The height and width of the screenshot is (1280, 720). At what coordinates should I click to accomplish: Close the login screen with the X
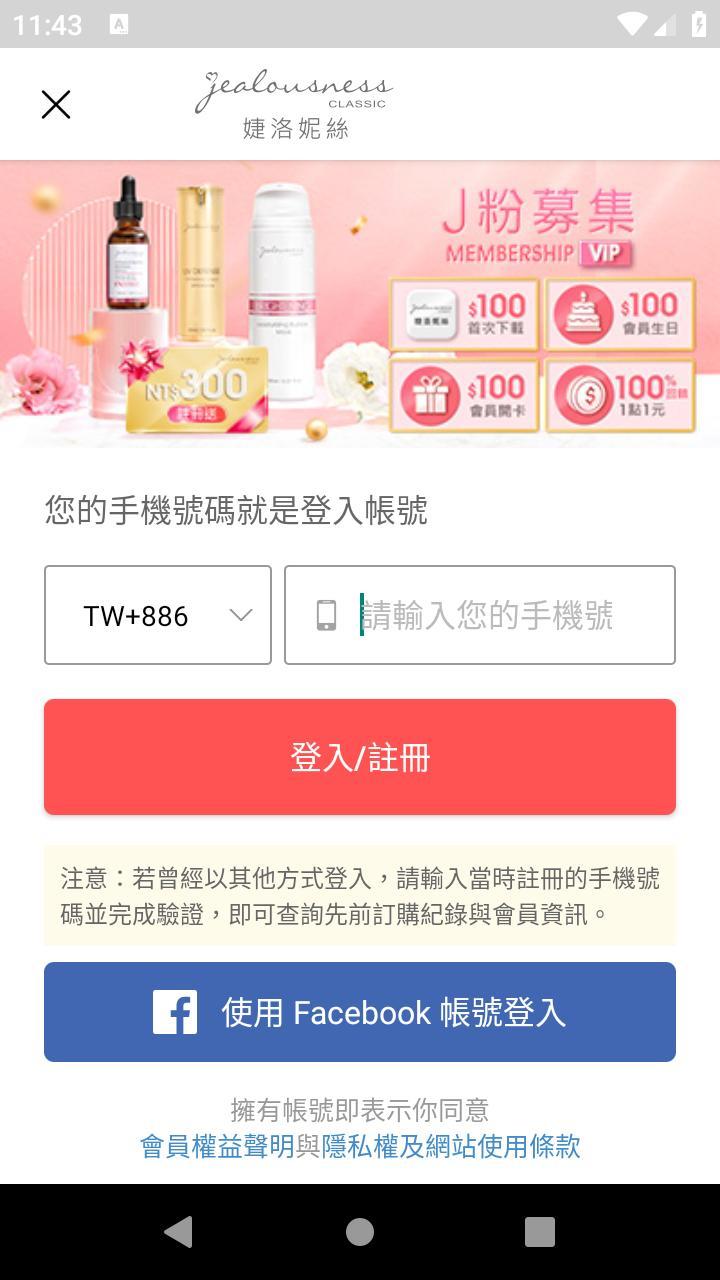tap(56, 104)
